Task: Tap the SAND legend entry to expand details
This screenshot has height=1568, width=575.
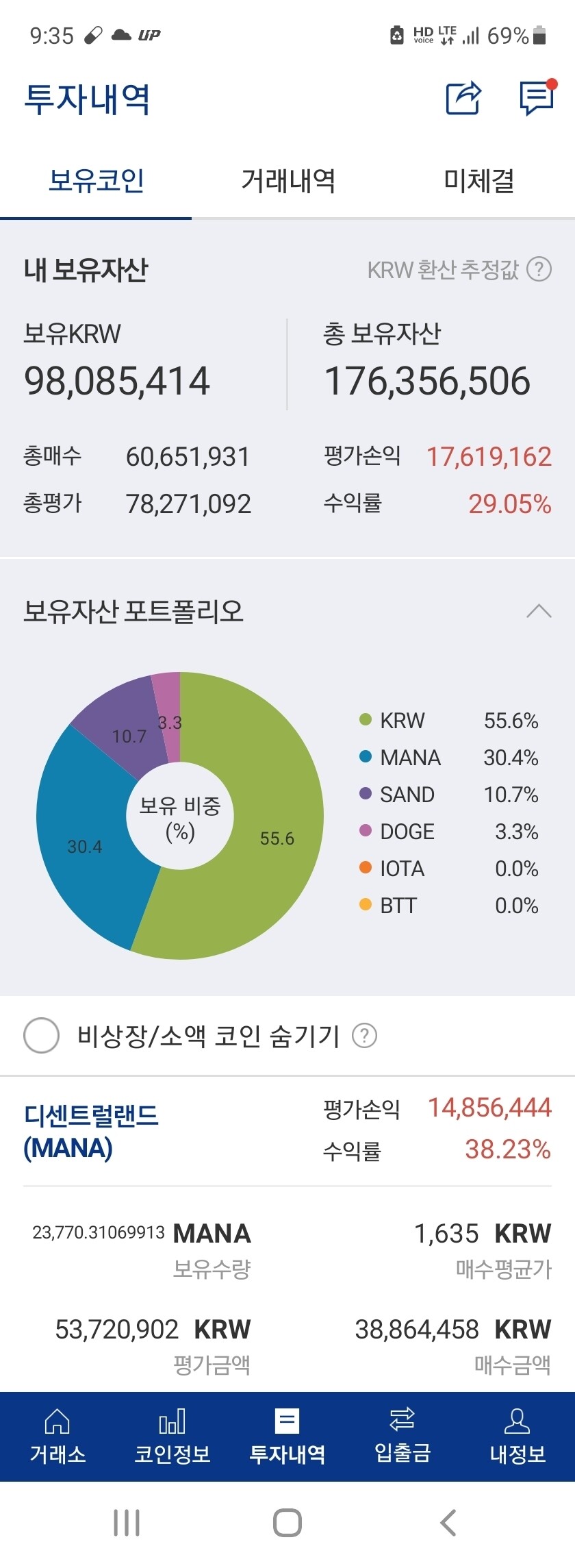Action: point(407,795)
